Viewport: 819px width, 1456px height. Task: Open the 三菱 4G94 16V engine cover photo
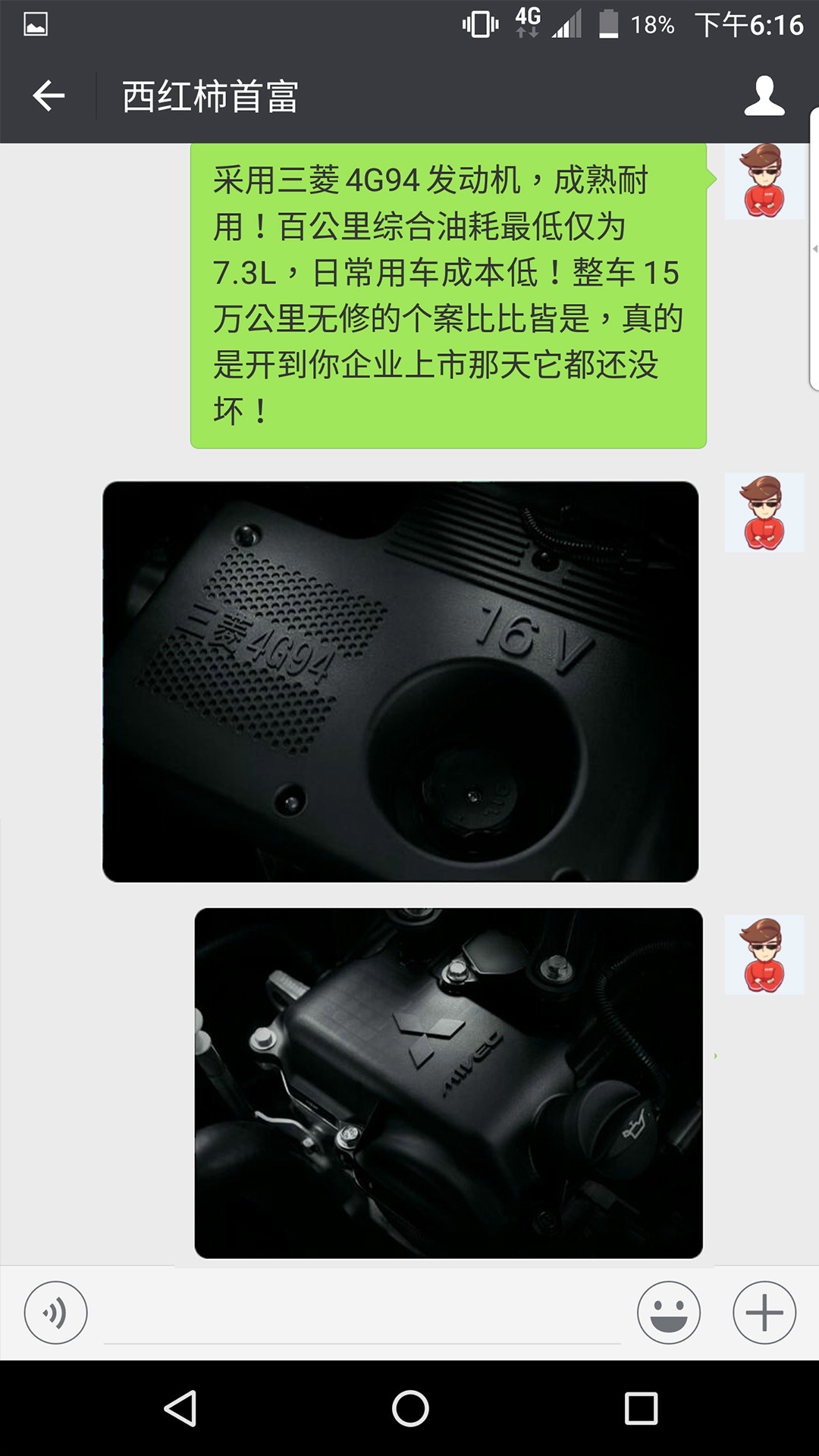(x=400, y=681)
